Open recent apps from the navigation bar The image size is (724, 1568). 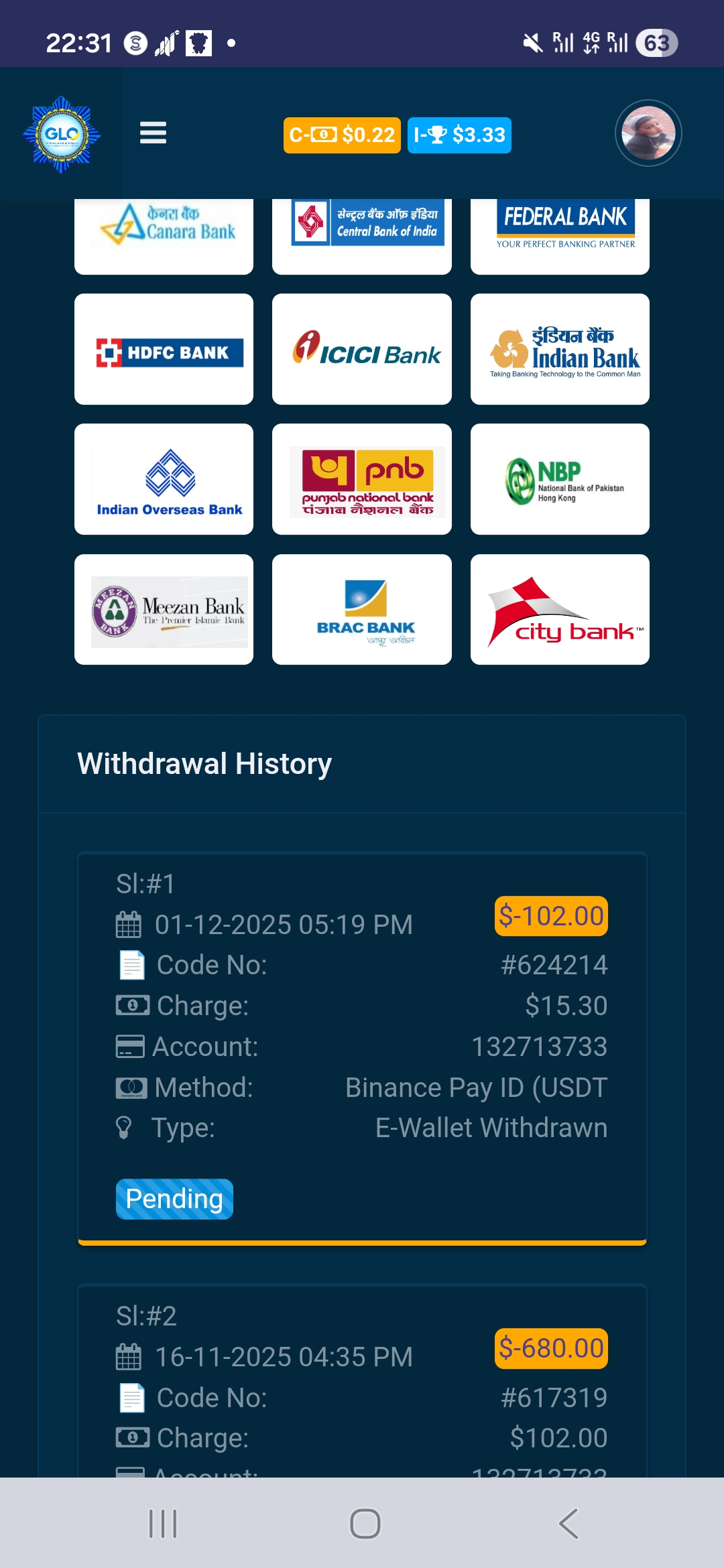(x=163, y=1524)
